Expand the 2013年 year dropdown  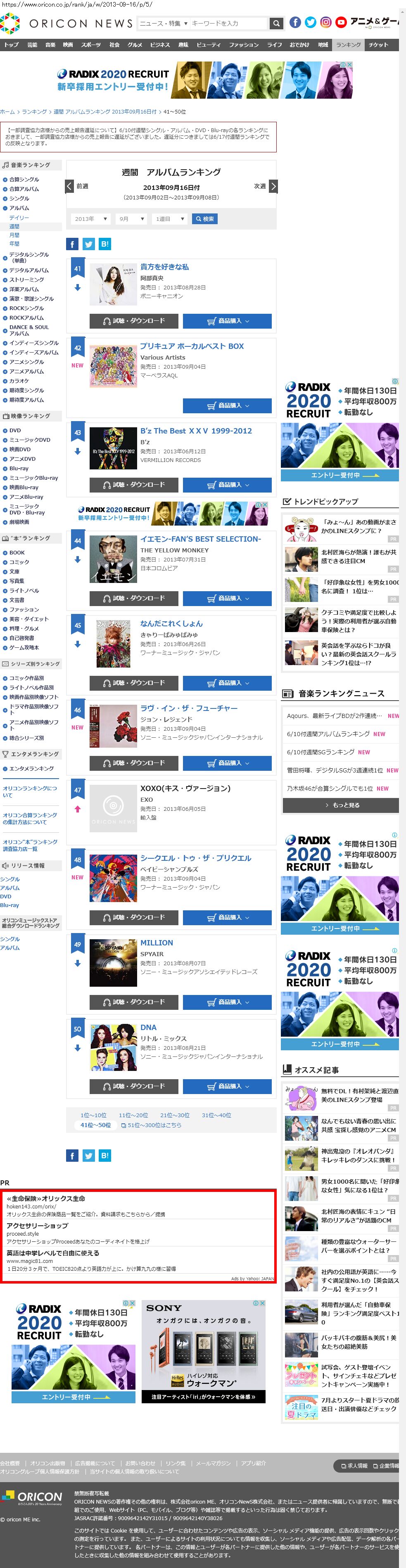91,218
